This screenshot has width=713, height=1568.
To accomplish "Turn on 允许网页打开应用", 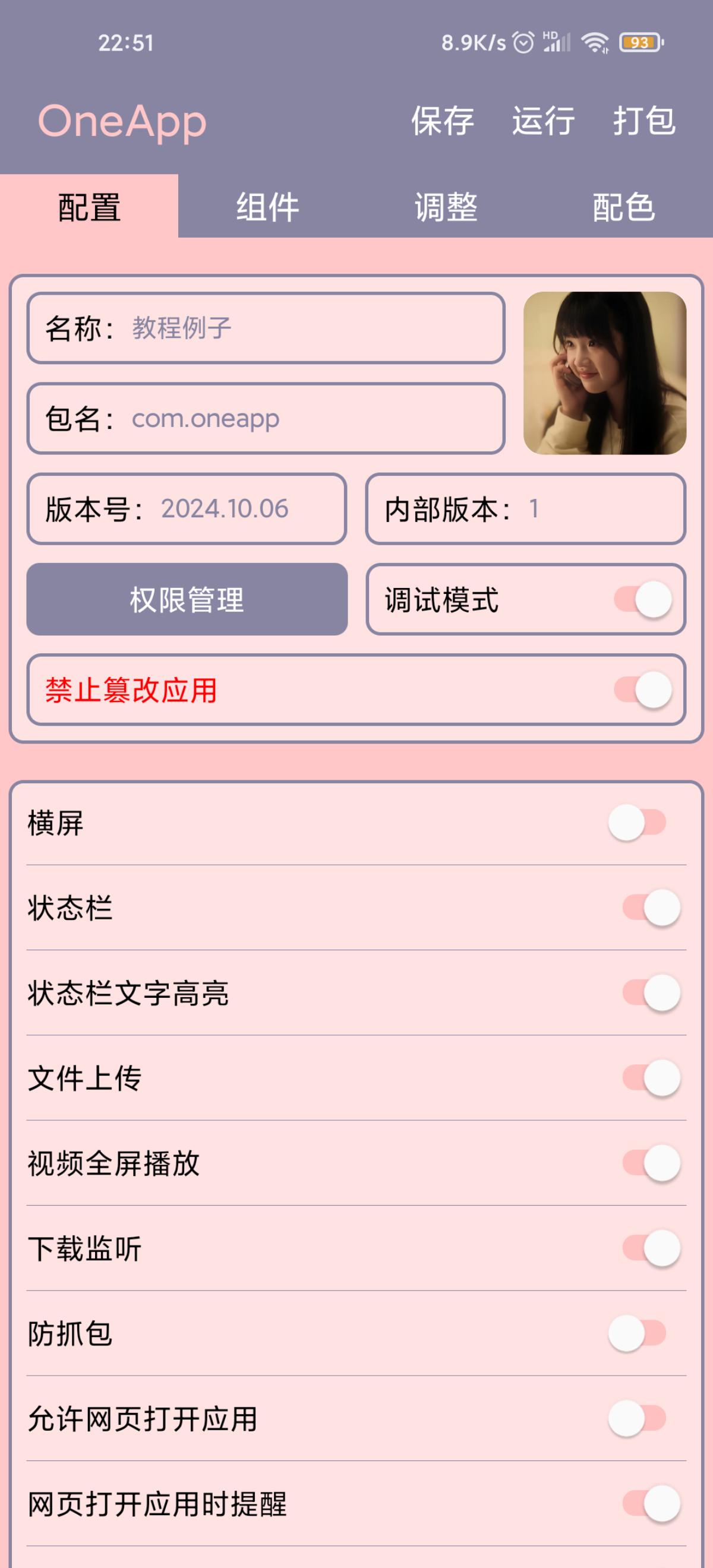I will pos(637,1419).
